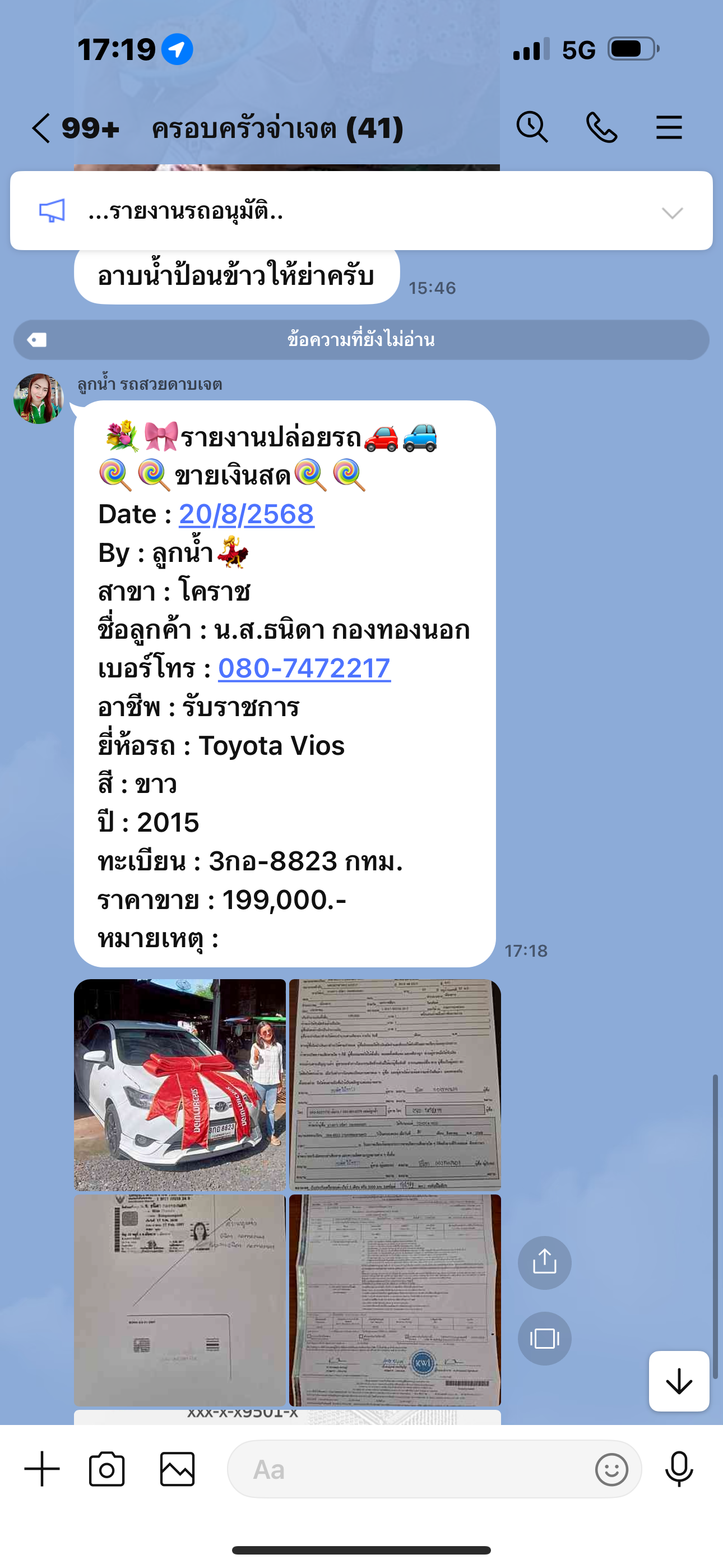Share the sent photos
723x1568 pixels.
[544, 1262]
